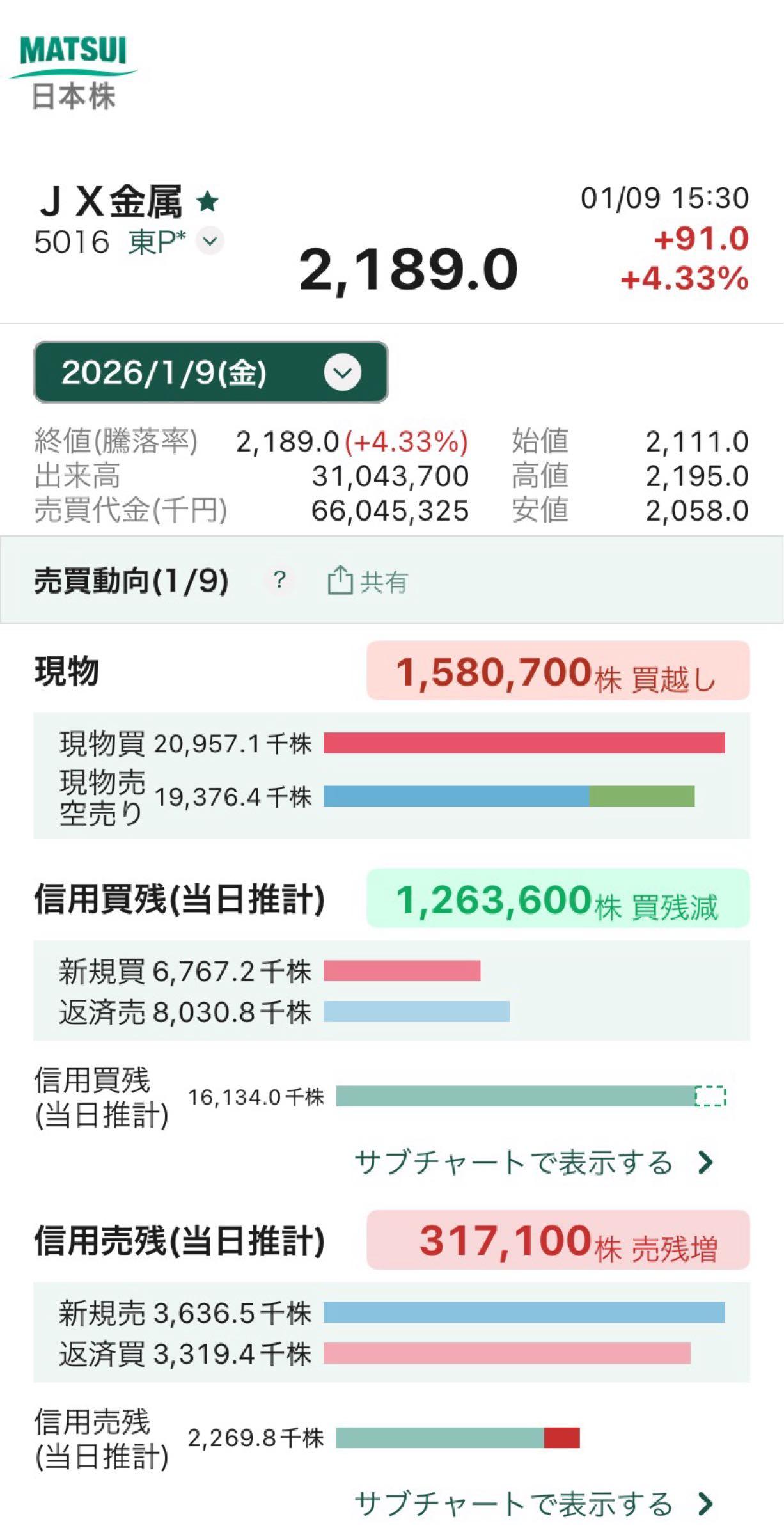Tap the dashed estimate marker on 信用買残 bar
Image resolution: width=784 pixels, height=1535 pixels.
pyautogui.click(x=709, y=1094)
